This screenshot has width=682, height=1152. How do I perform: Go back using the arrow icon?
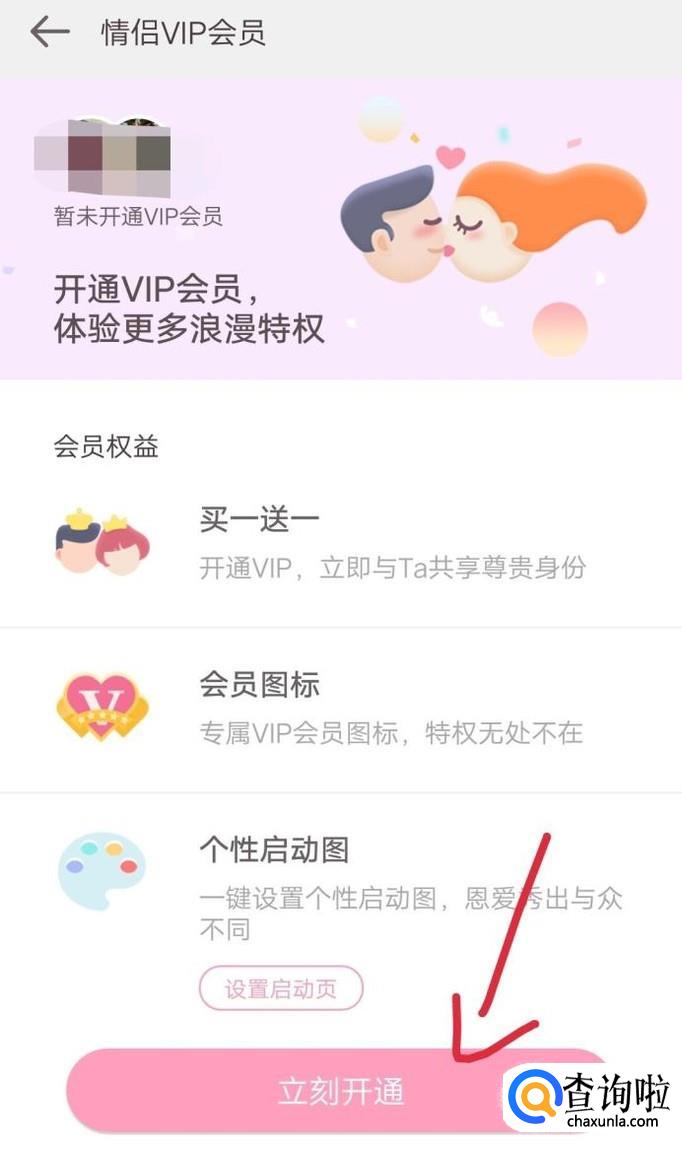[x=49, y=32]
